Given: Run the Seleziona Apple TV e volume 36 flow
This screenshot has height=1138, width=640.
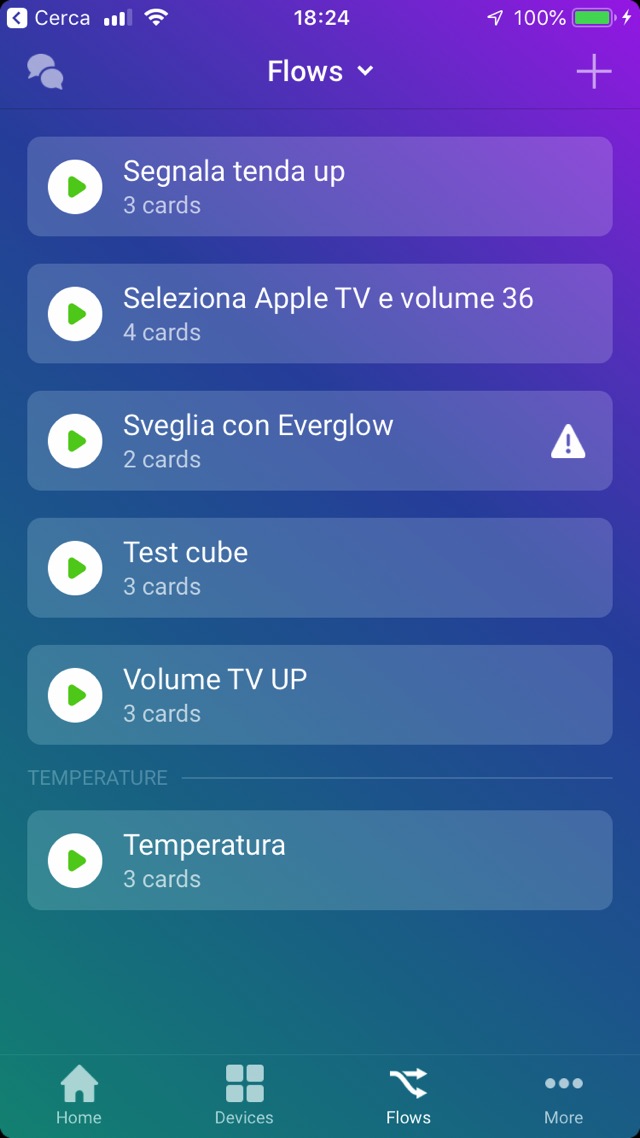Looking at the screenshot, I should pos(75,314).
